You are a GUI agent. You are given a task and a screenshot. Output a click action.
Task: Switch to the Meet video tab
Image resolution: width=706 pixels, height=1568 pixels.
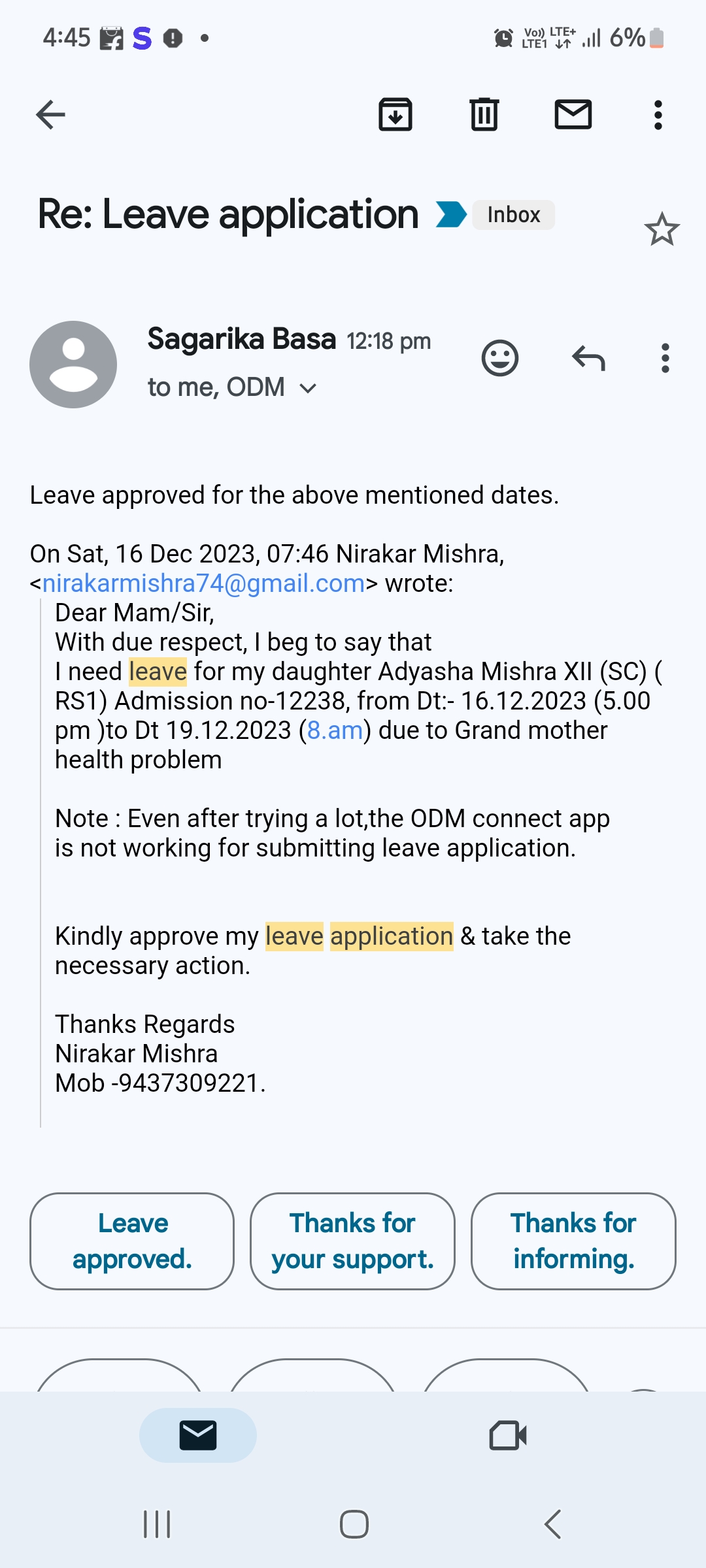(508, 1435)
